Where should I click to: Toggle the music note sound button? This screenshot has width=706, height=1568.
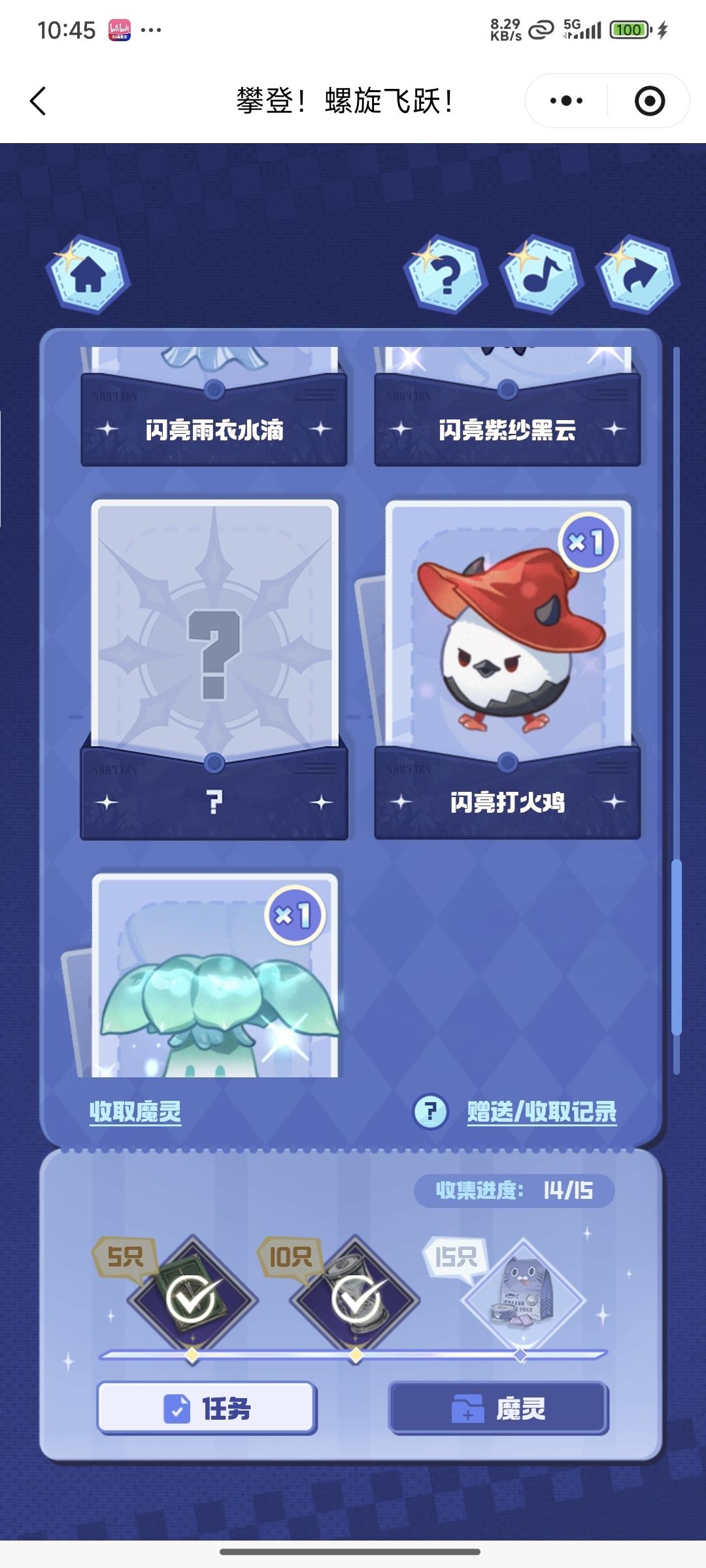[542, 275]
